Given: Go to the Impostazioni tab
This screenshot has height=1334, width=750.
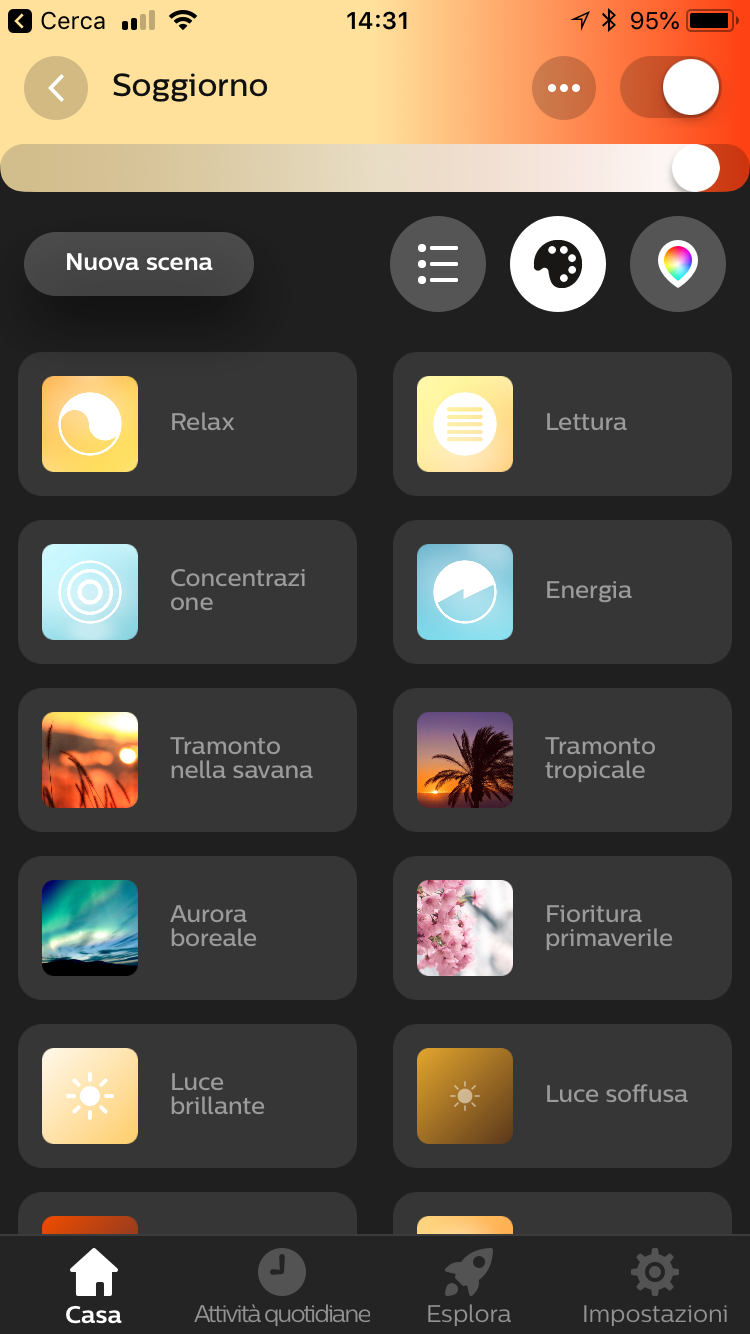Looking at the screenshot, I should click(655, 1286).
